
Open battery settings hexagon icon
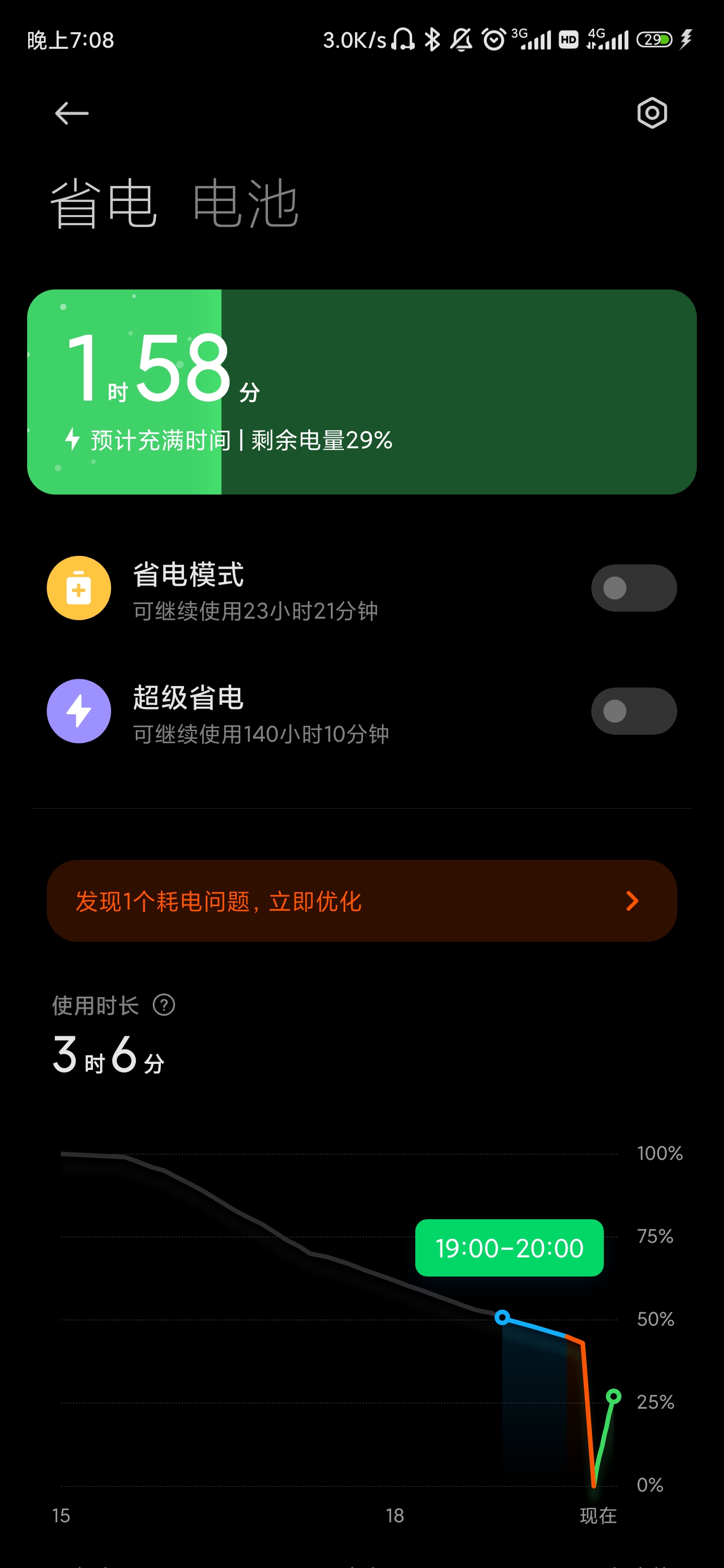coord(652,113)
